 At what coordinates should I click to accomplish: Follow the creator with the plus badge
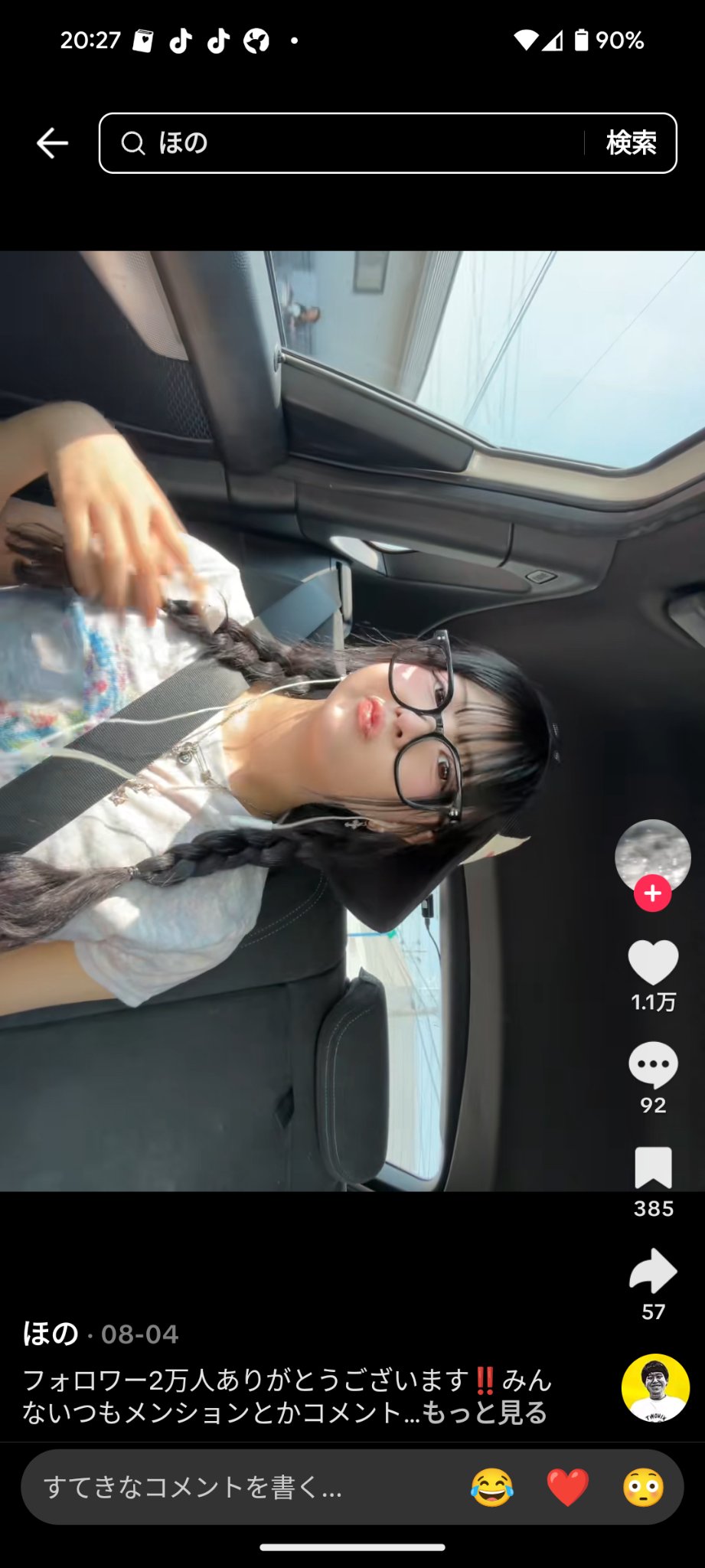pyautogui.click(x=653, y=893)
